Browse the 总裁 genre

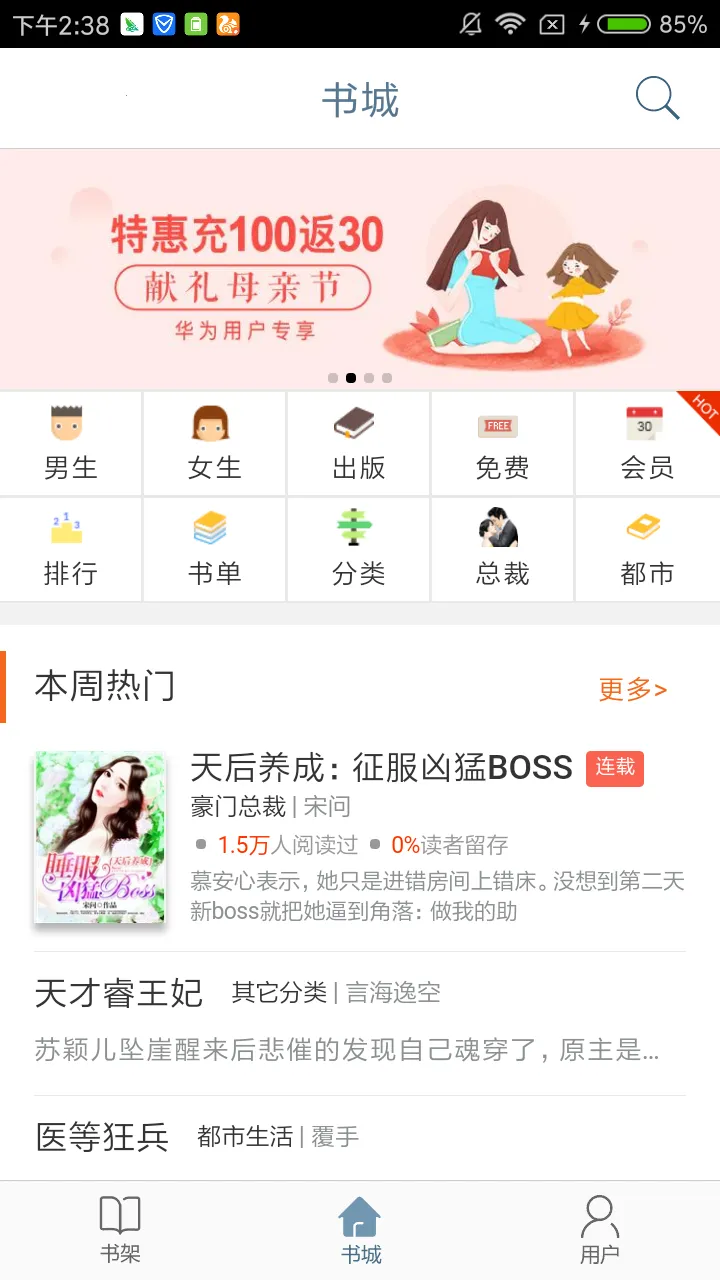(x=502, y=550)
